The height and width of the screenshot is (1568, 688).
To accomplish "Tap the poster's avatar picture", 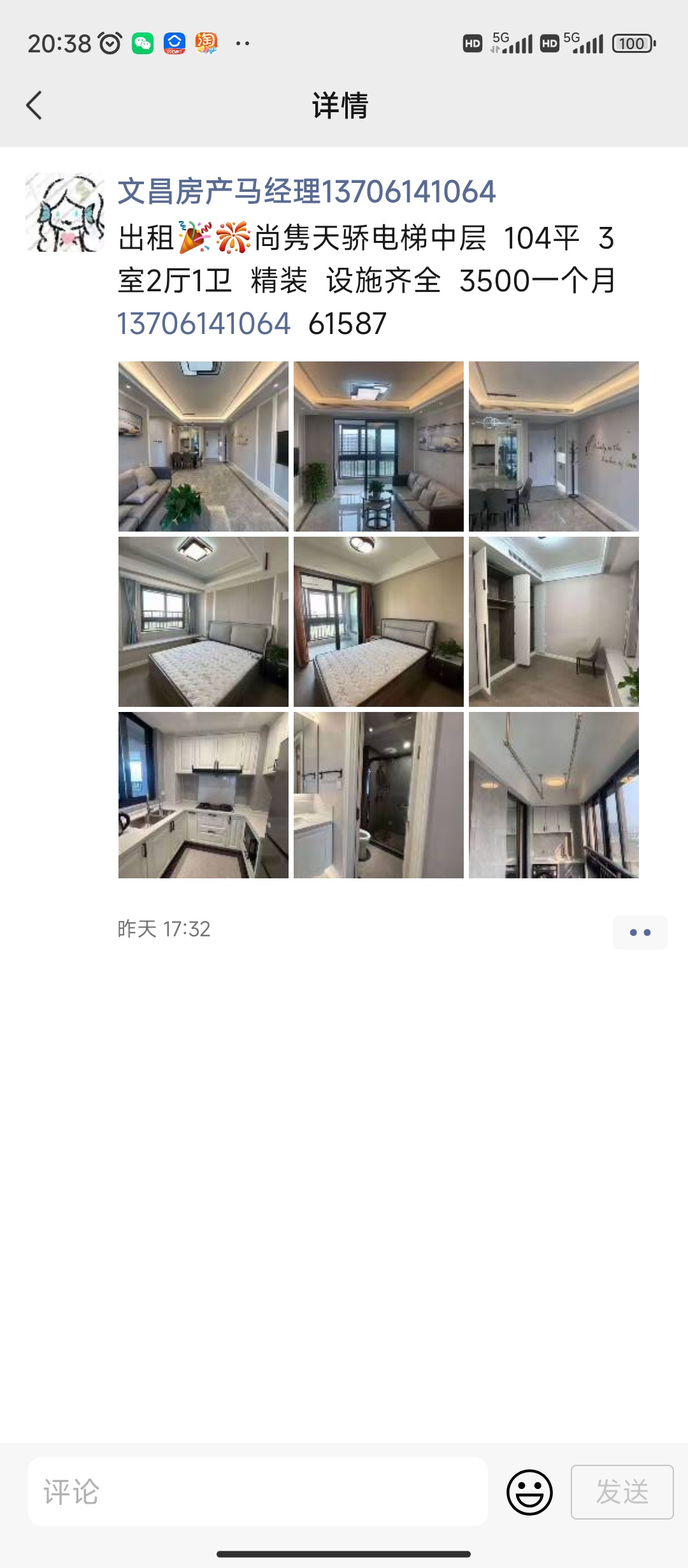I will (x=65, y=212).
